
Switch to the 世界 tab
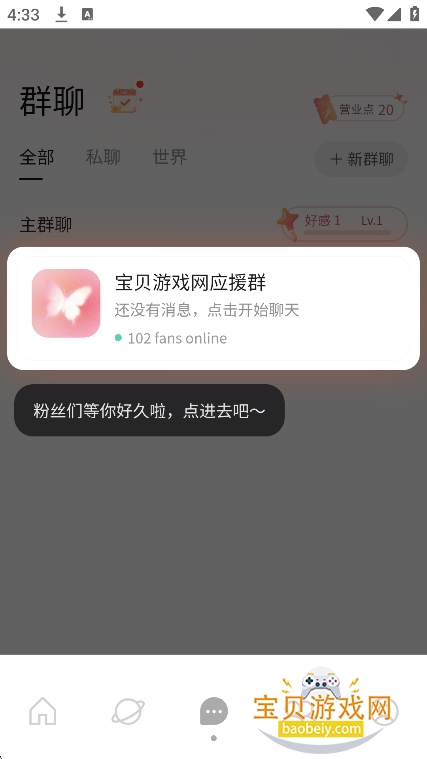click(170, 157)
